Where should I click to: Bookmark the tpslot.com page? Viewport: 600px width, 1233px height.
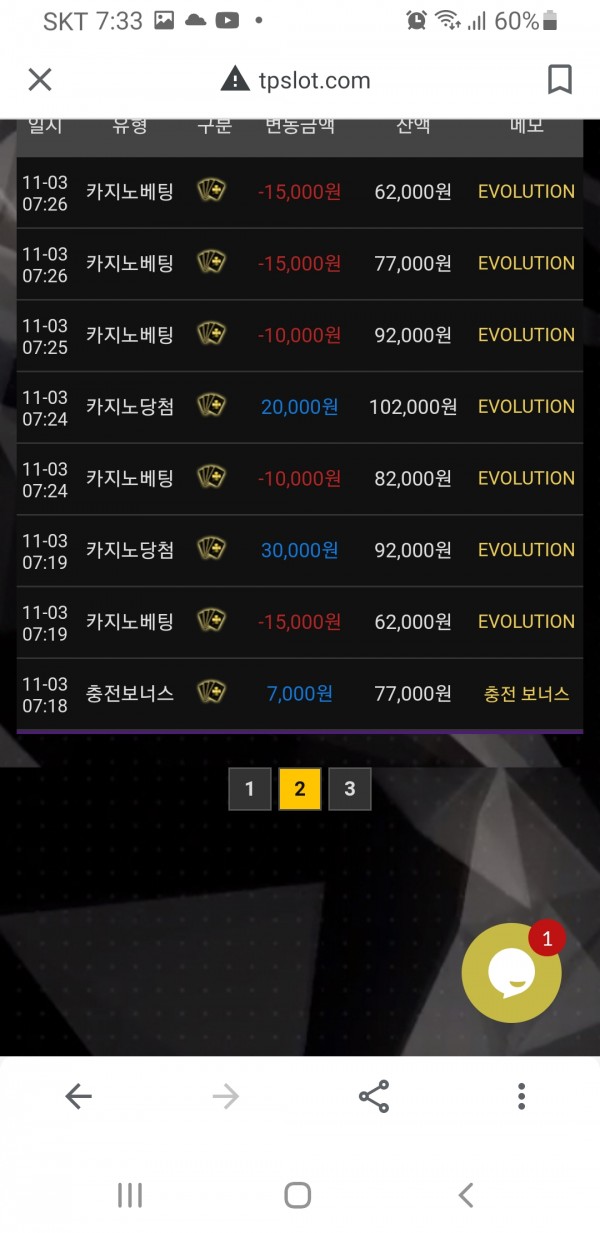point(560,80)
